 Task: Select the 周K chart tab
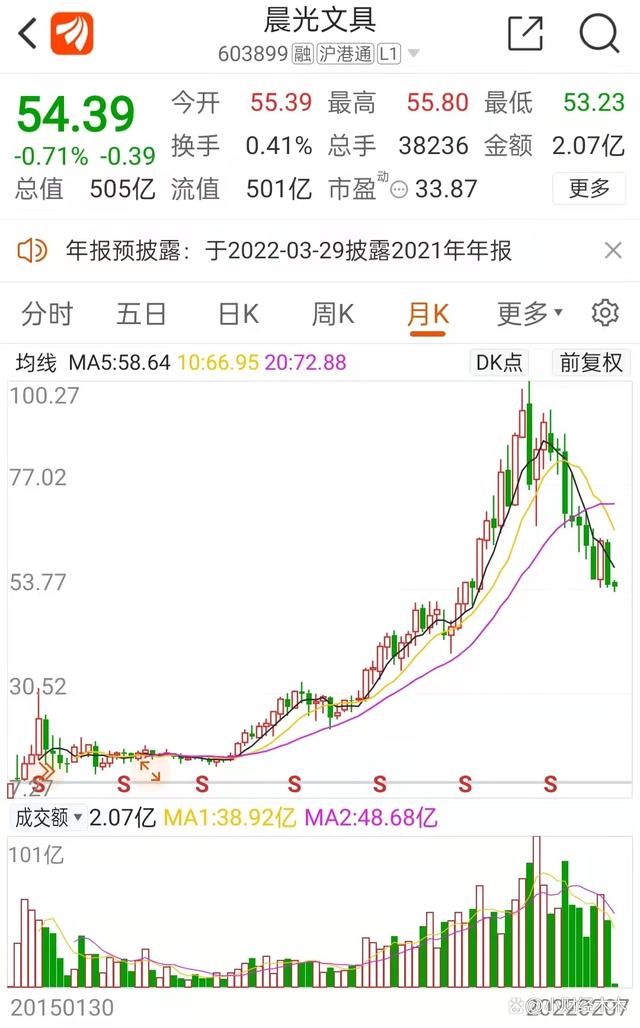[333, 314]
